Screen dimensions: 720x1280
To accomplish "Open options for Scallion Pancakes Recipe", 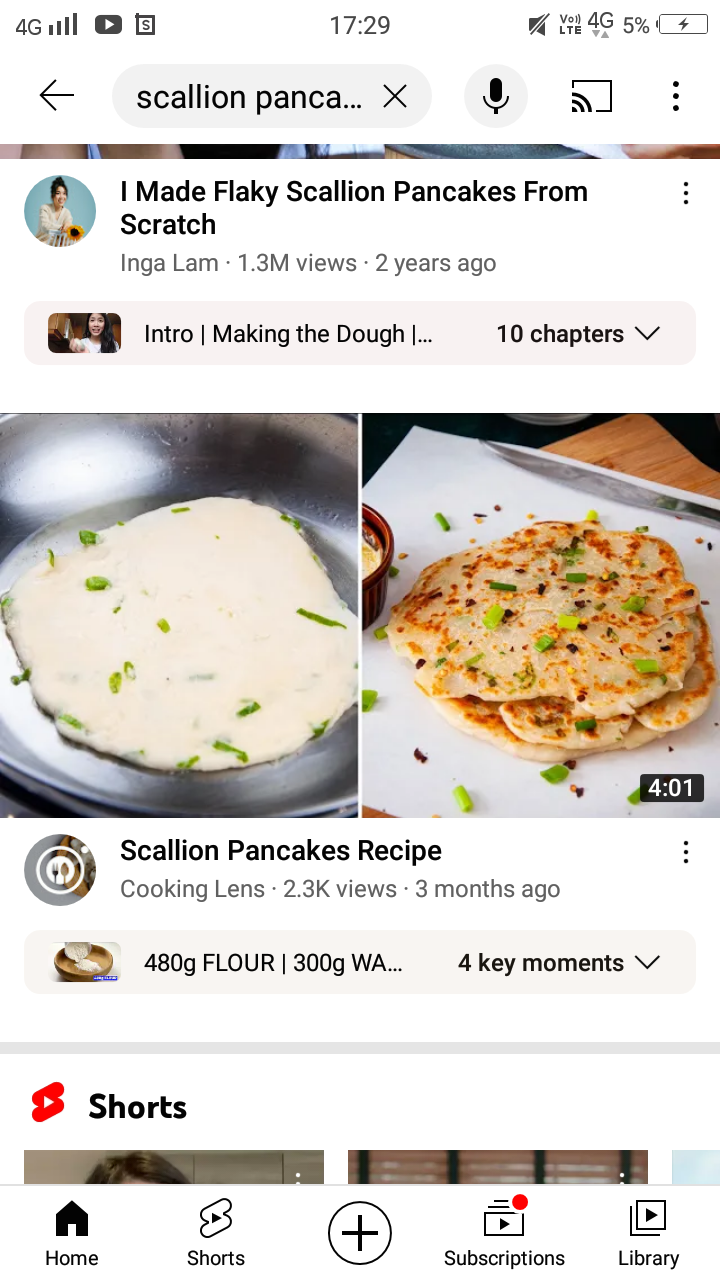I will 686,852.
